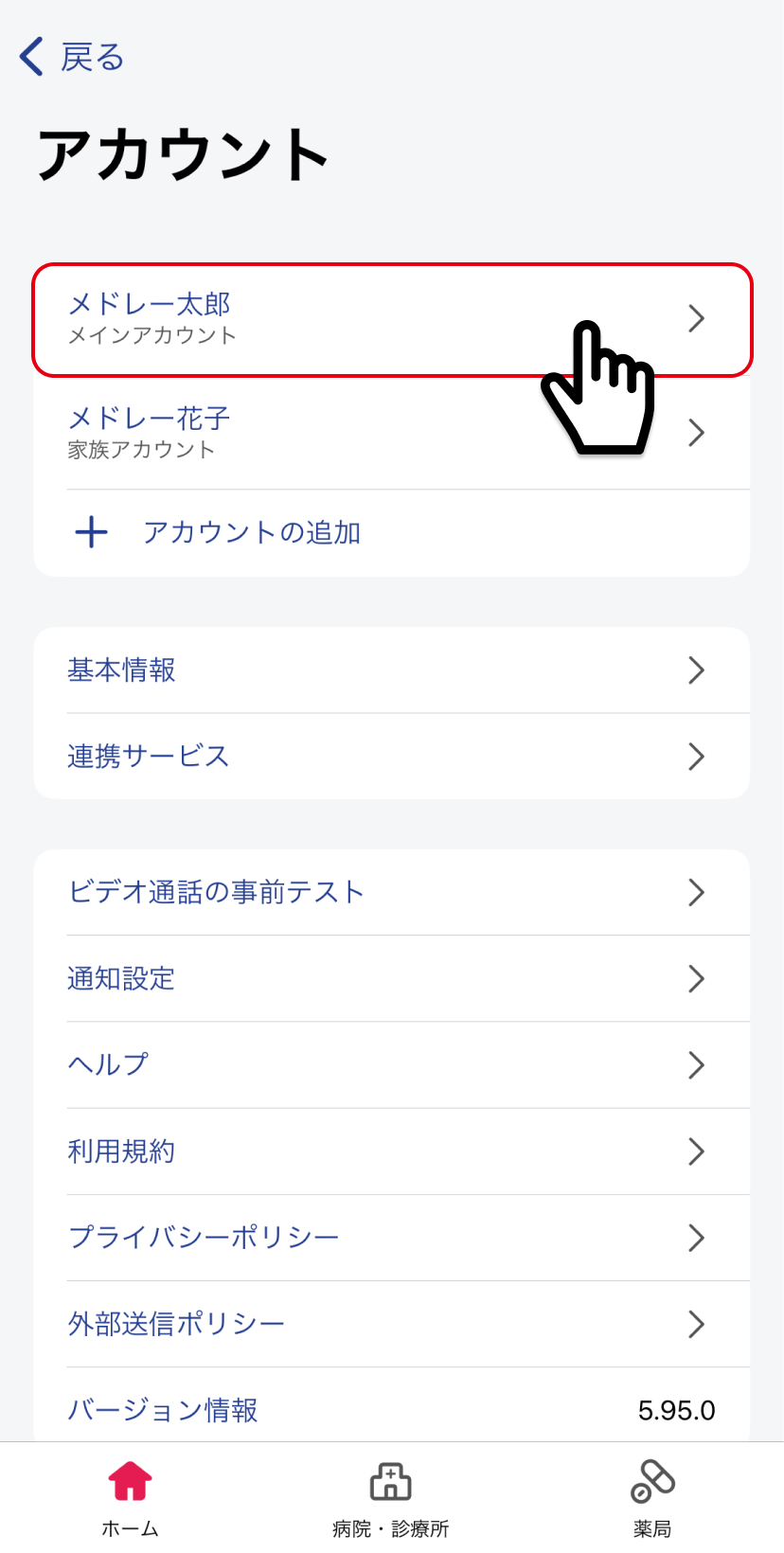Switch to the ホーム tab
The height and width of the screenshot is (1553, 784).
[x=131, y=1498]
